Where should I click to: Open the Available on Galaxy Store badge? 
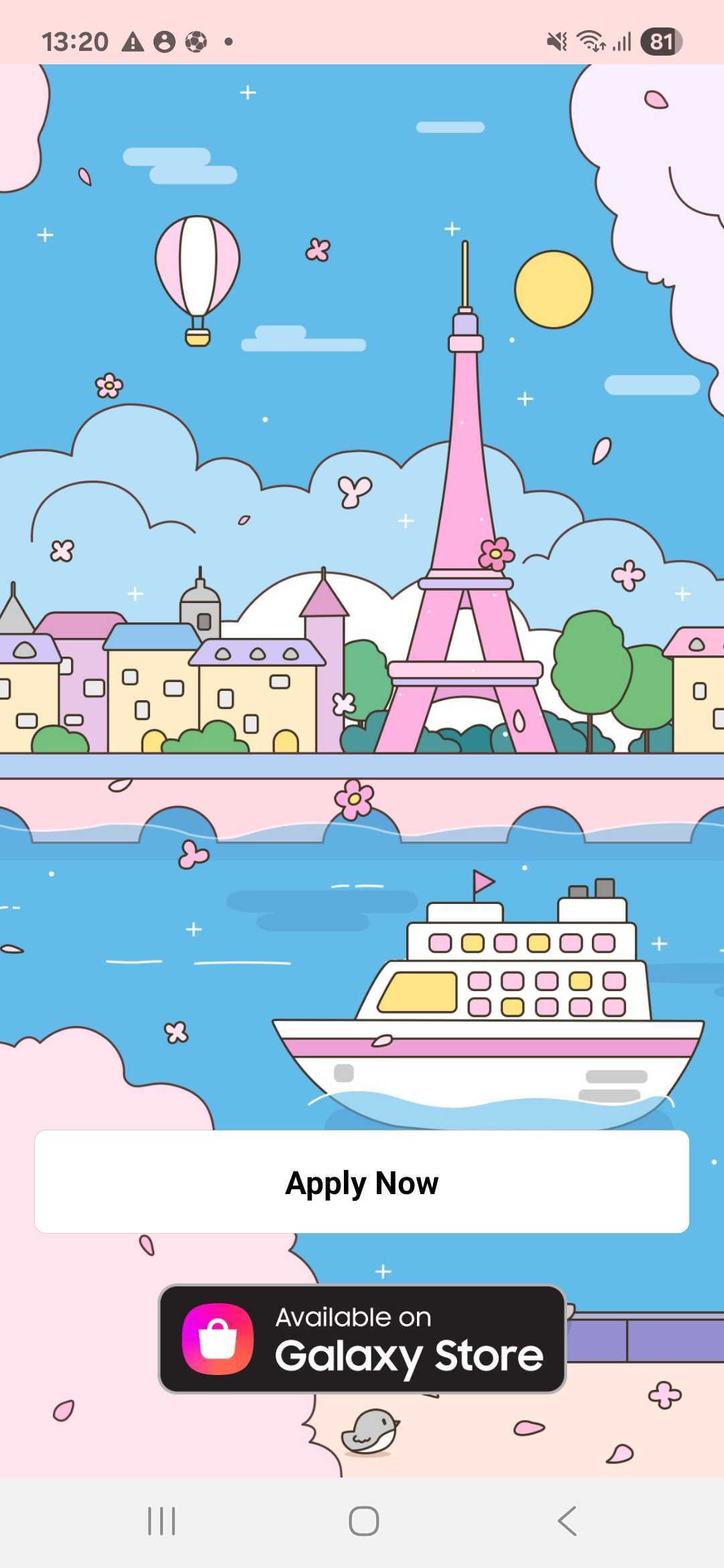[362, 1339]
